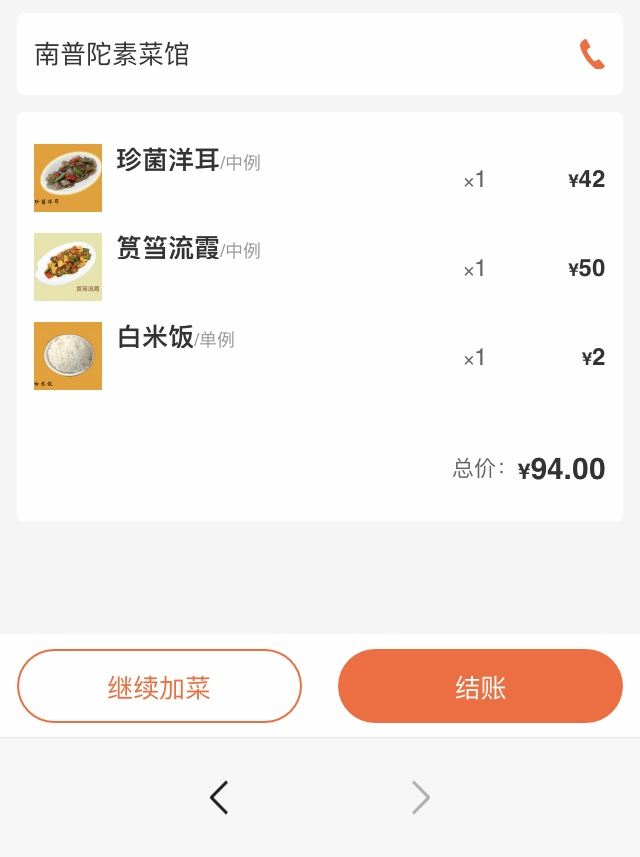Tap 继续加菜 to add more dishes
640x857 pixels.
point(159,686)
